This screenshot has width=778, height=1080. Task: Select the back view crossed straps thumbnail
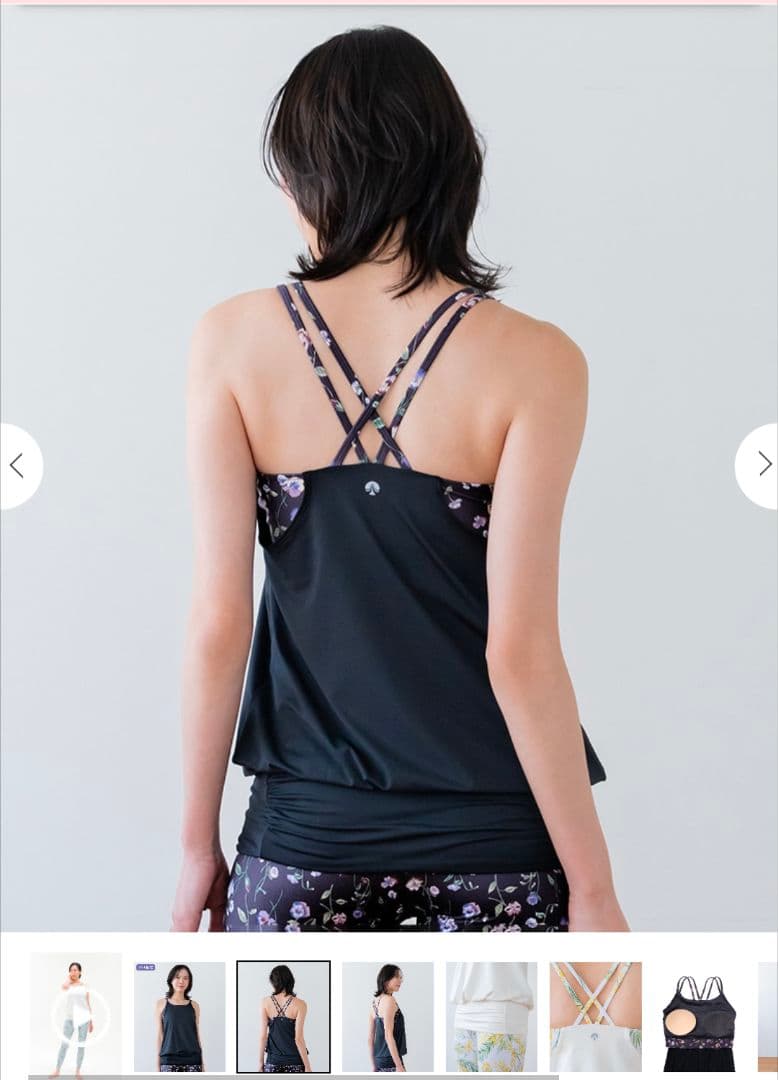(x=283, y=1016)
